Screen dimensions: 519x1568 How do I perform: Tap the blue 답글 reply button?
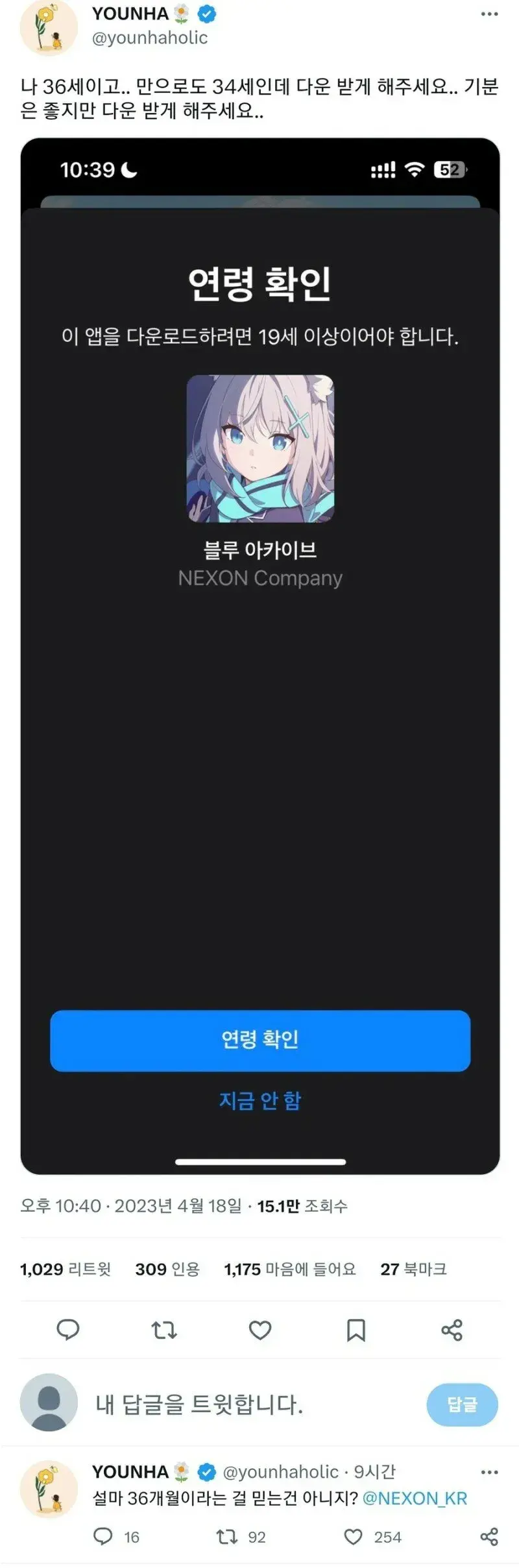[462, 1405]
